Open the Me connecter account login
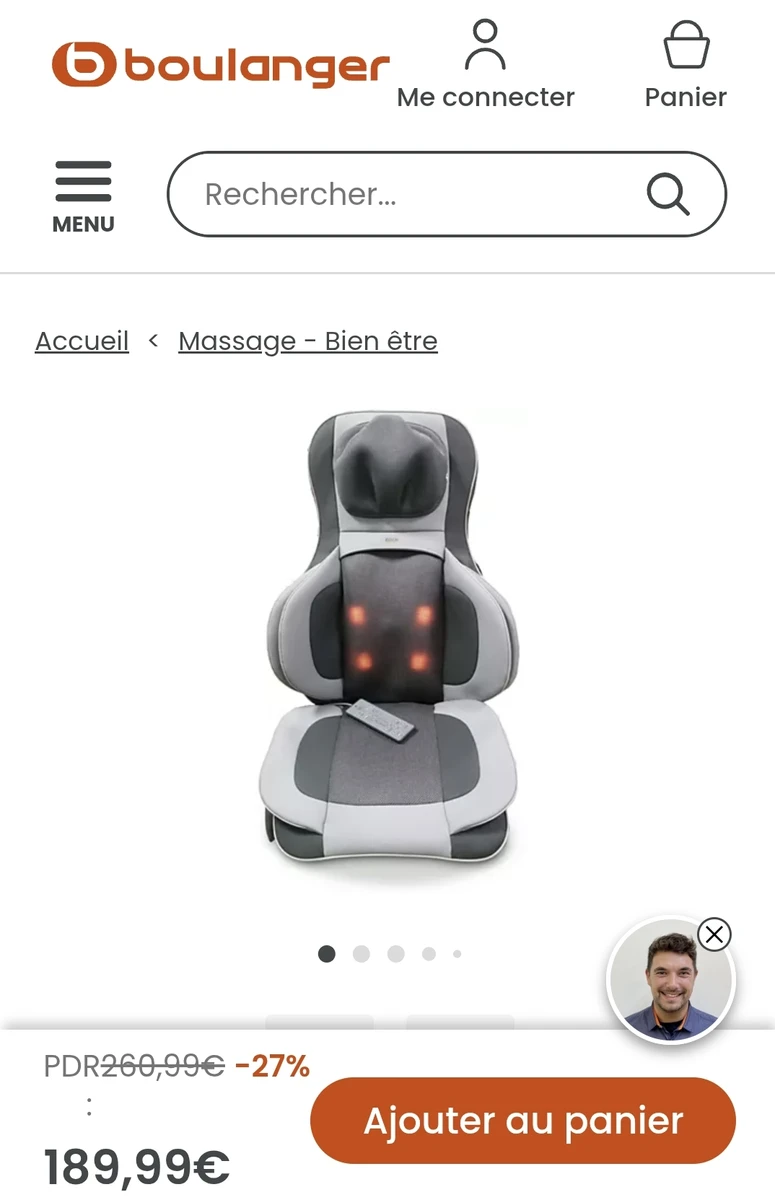 click(x=485, y=67)
